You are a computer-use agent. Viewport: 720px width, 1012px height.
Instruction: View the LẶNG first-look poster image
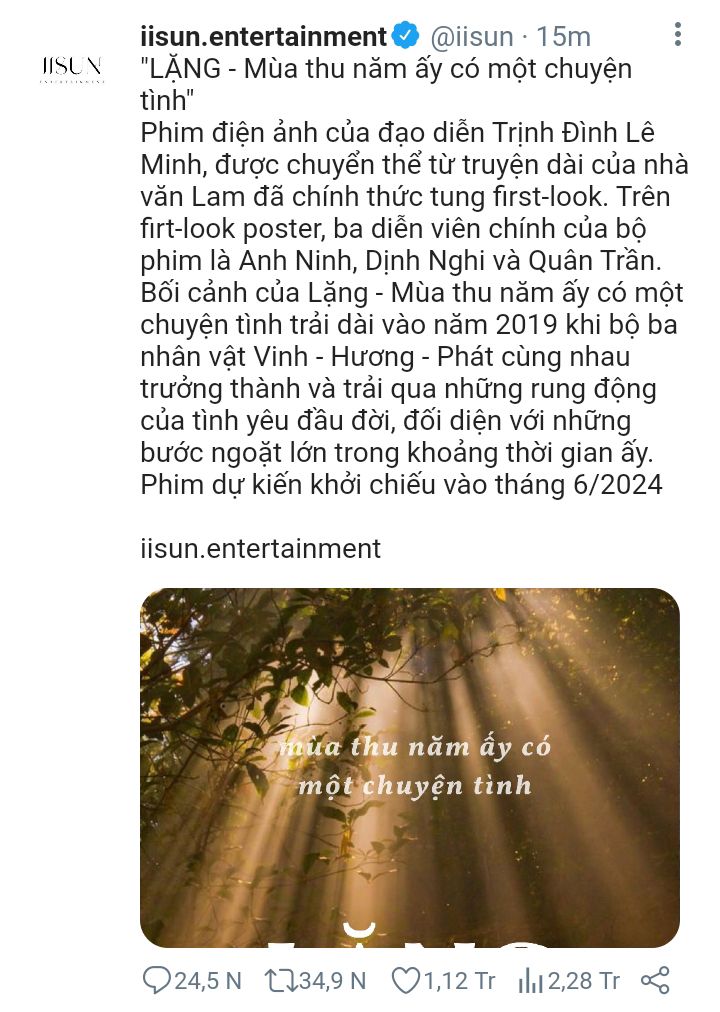click(409, 767)
